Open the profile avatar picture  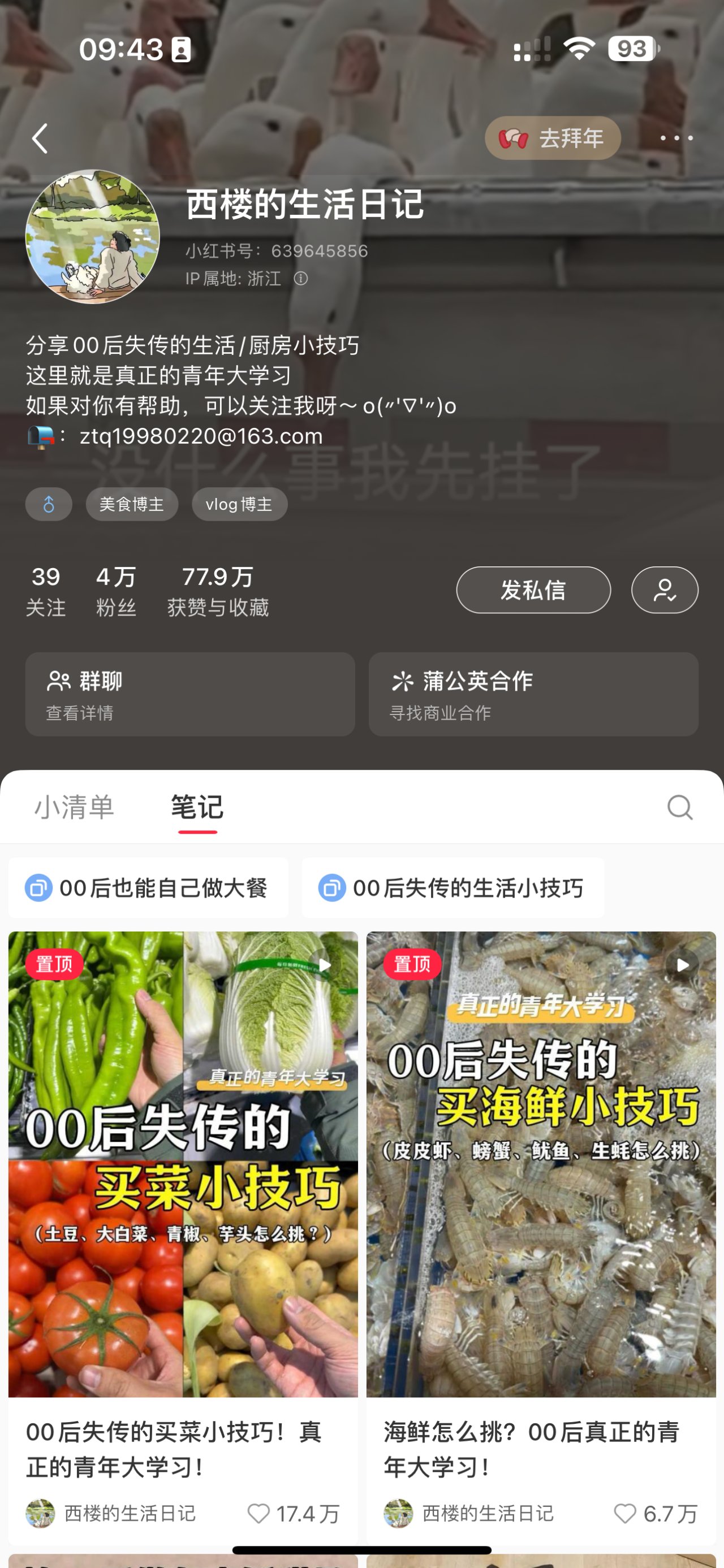point(93,236)
